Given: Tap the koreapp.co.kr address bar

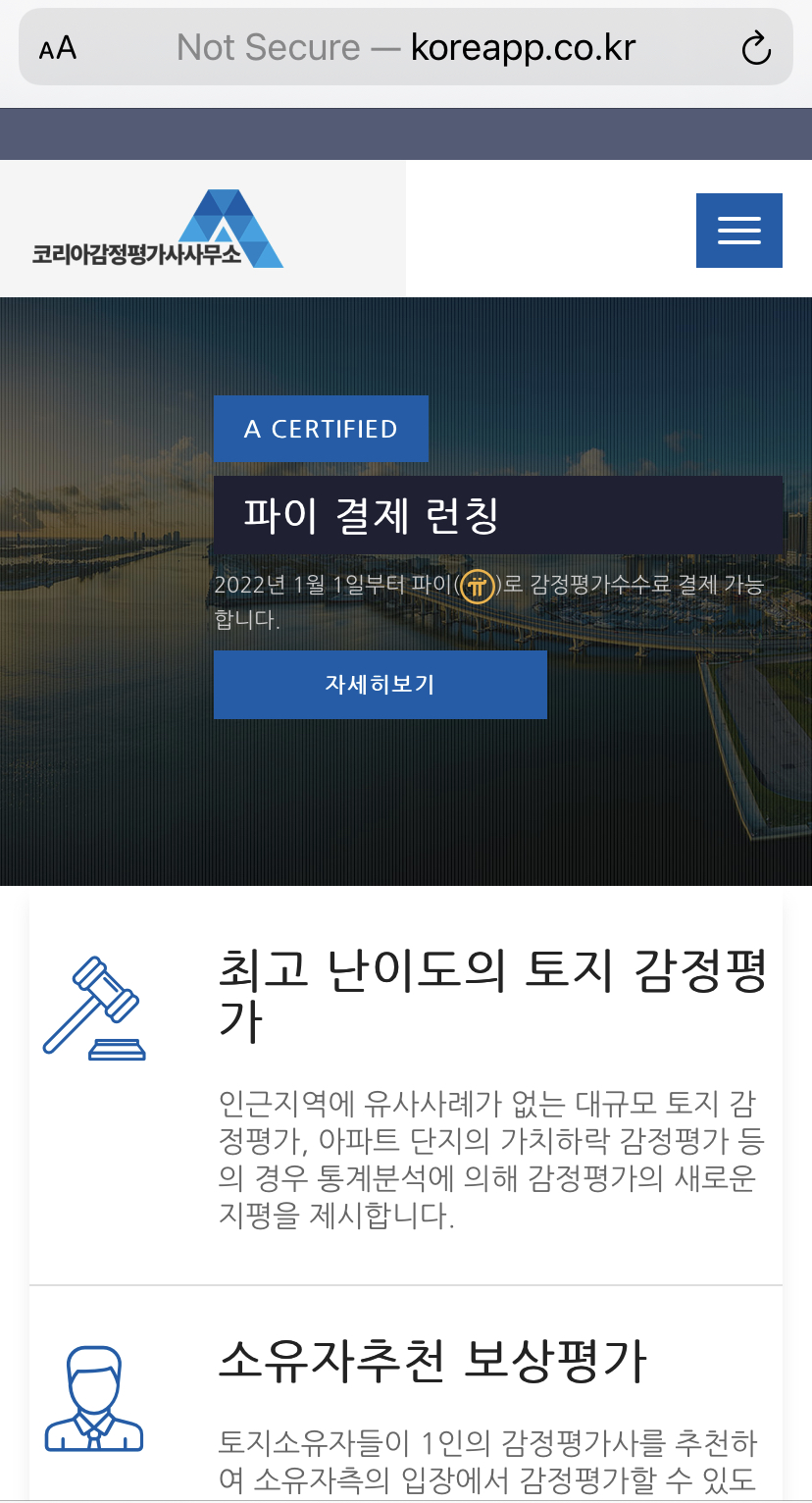Looking at the screenshot, I should pyautogui.click(x=406, y=47).
